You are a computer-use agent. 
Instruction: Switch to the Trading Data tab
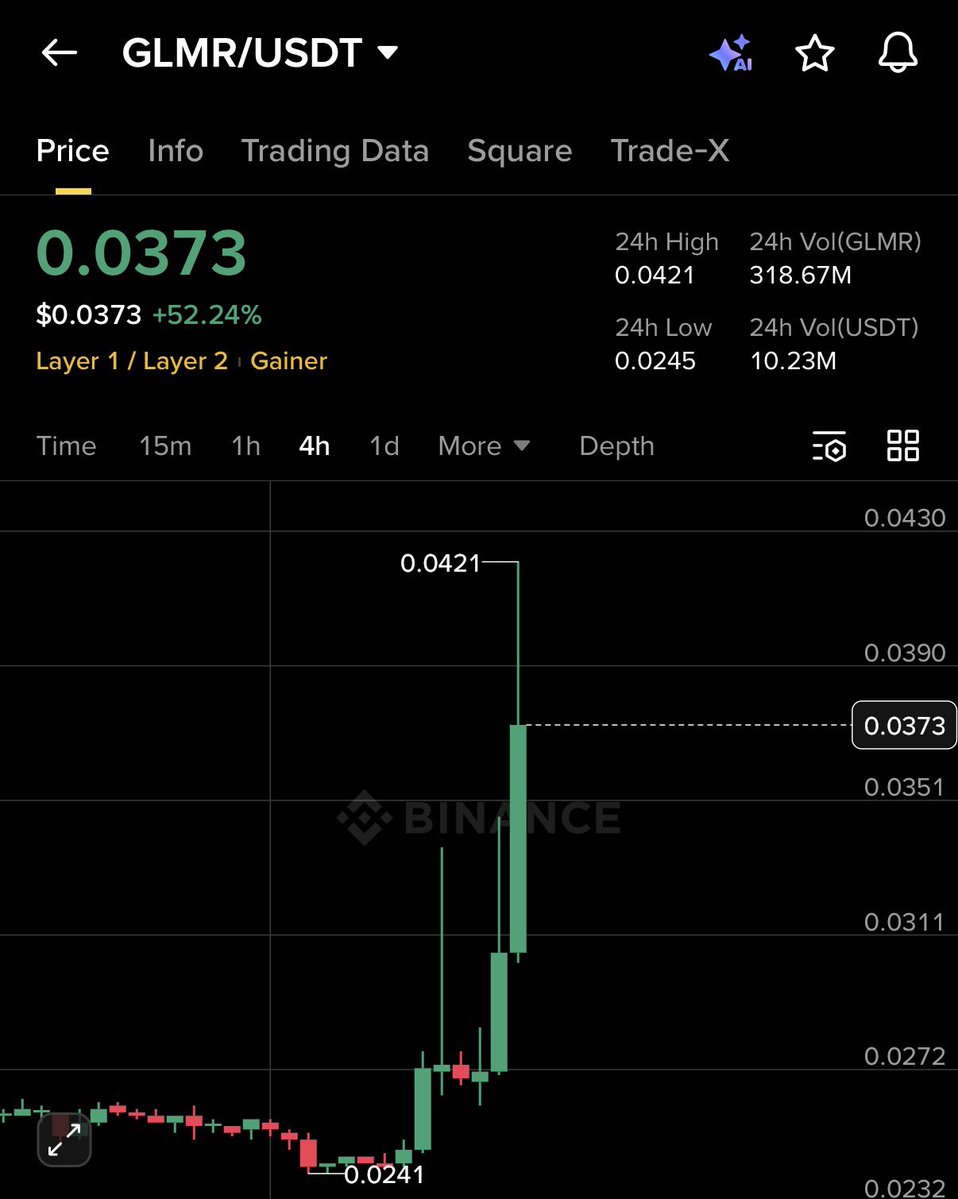335,151
